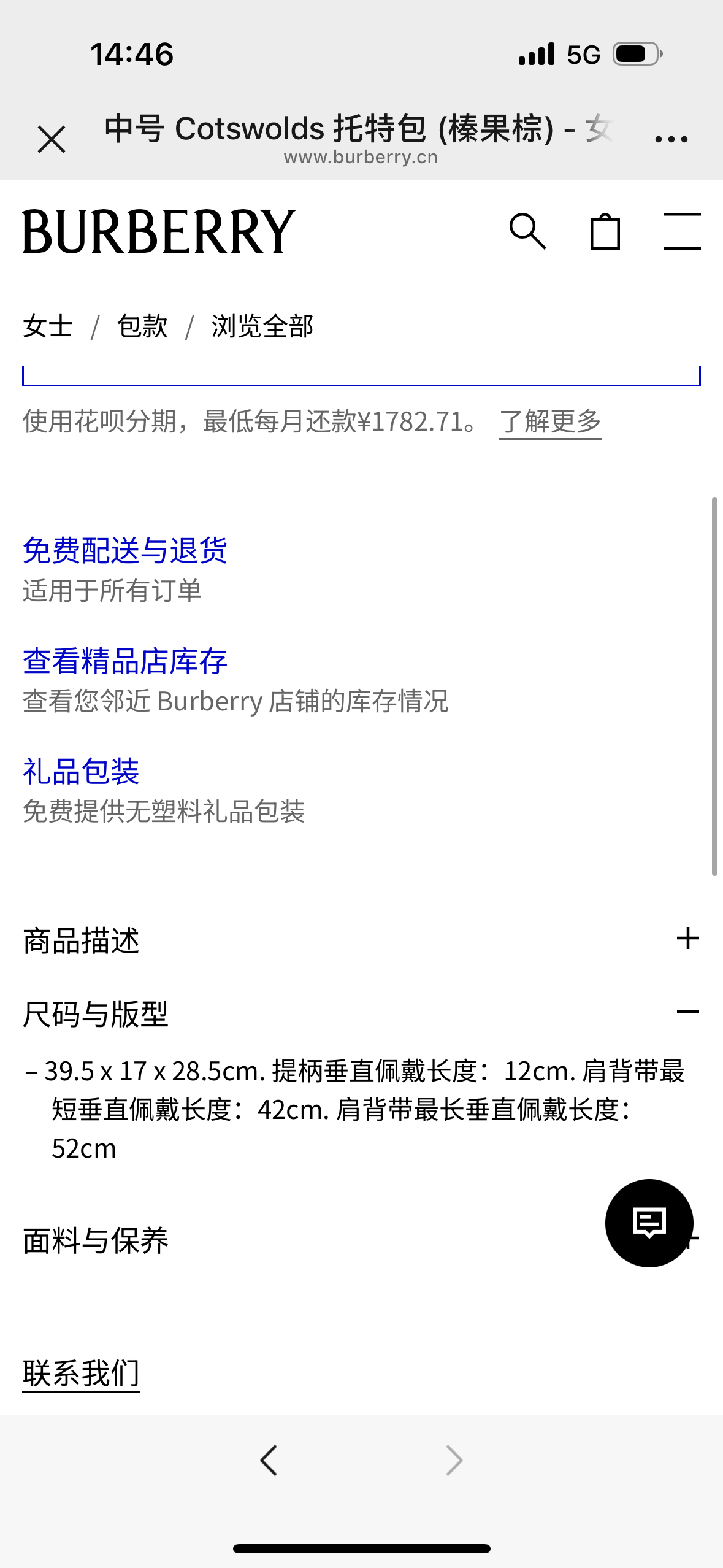This screenshot has width=723, height=1568.
Task: Go to the 女士 breadcrumb
Action: pos(48,326)
